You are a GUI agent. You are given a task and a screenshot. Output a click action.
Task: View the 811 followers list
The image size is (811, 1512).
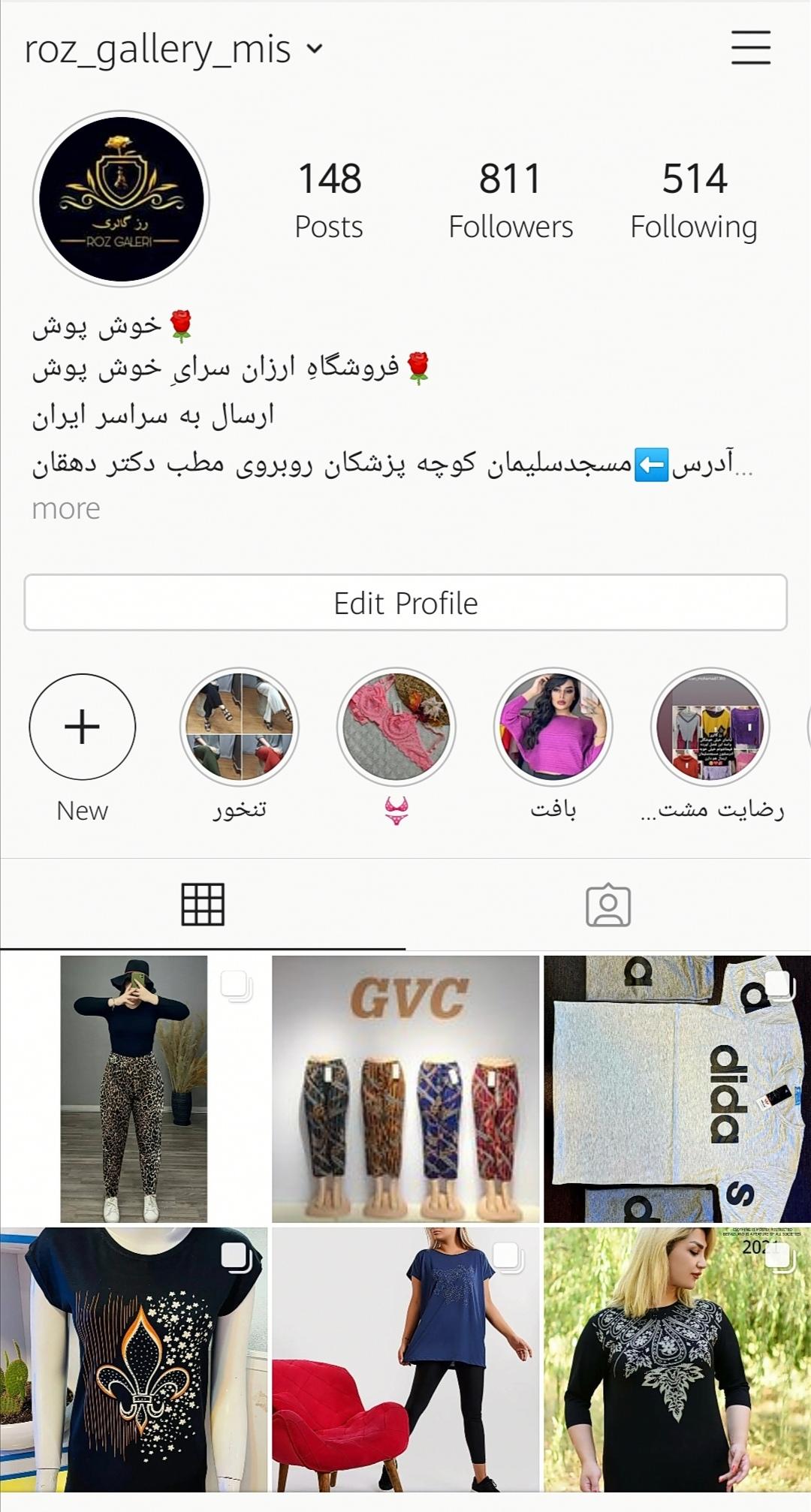(x=511, y=200)
